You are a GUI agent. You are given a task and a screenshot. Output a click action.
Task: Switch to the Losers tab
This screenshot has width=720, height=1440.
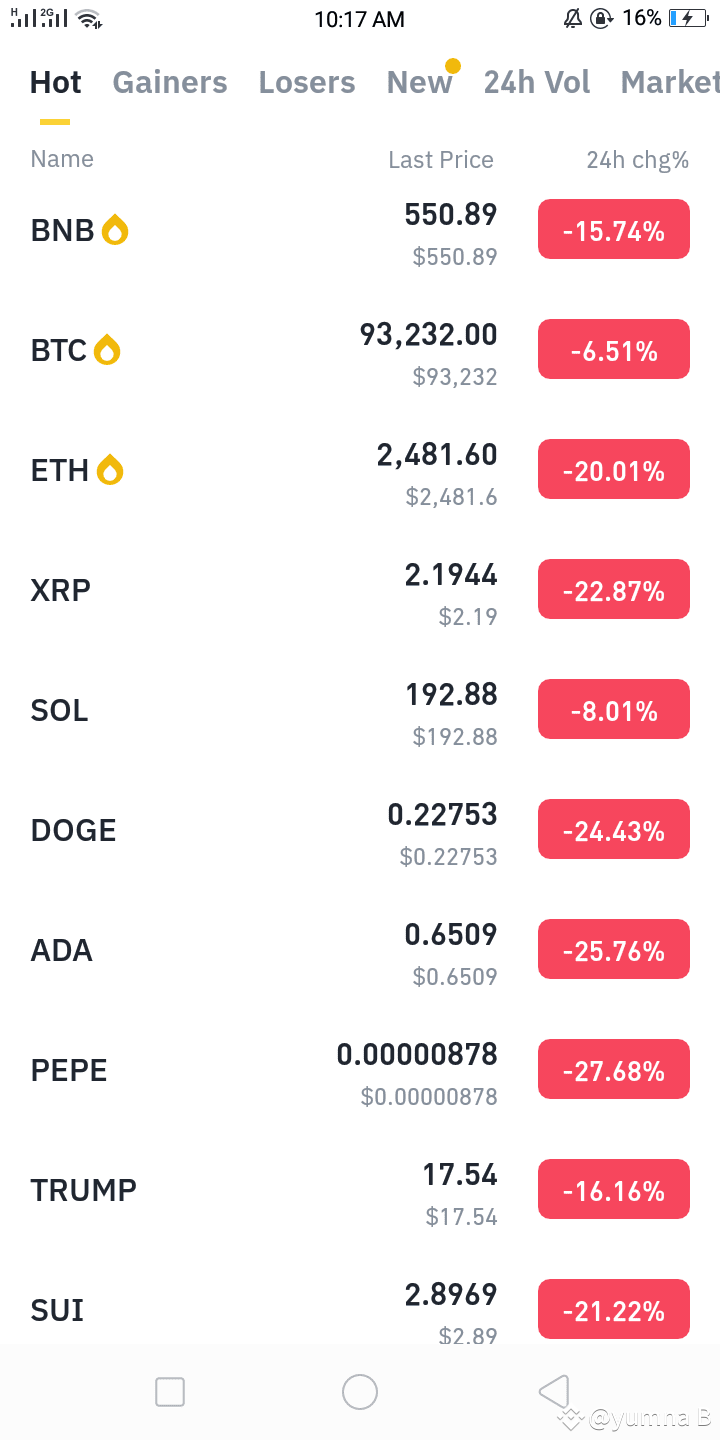point(307,82)
